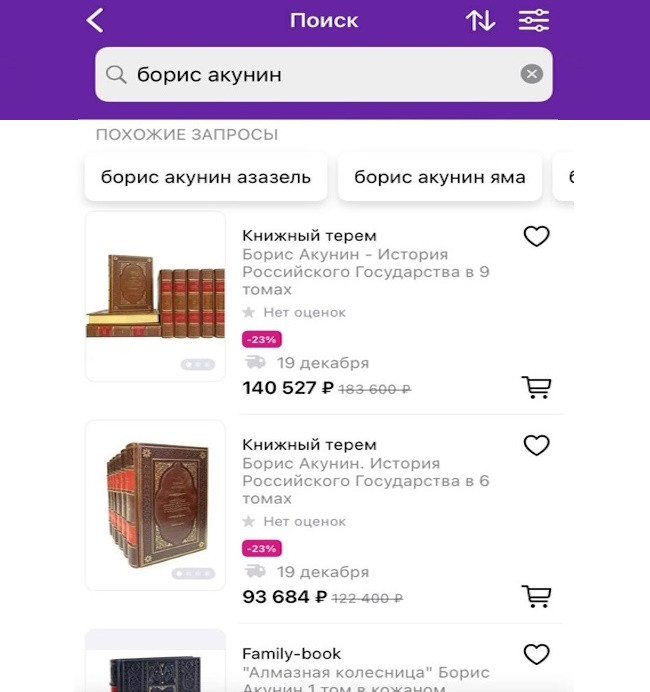Go back from search results

[x=95, y=20]
